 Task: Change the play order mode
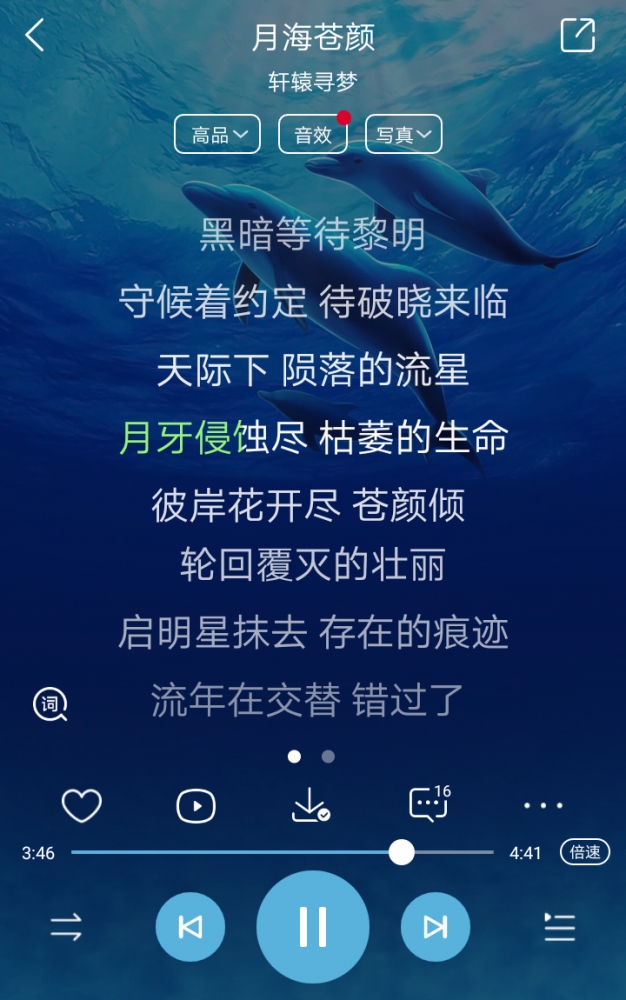tap(66, 928)
